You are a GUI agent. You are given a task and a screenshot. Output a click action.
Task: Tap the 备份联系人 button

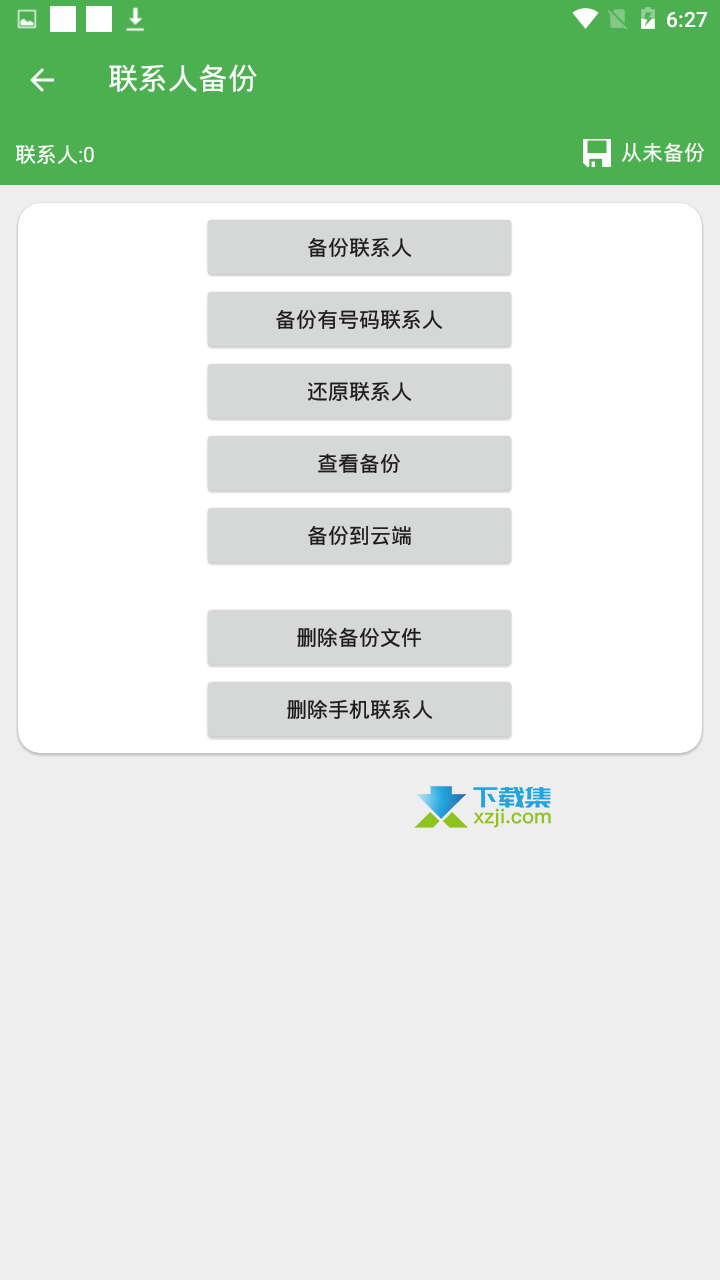[359, 248]
